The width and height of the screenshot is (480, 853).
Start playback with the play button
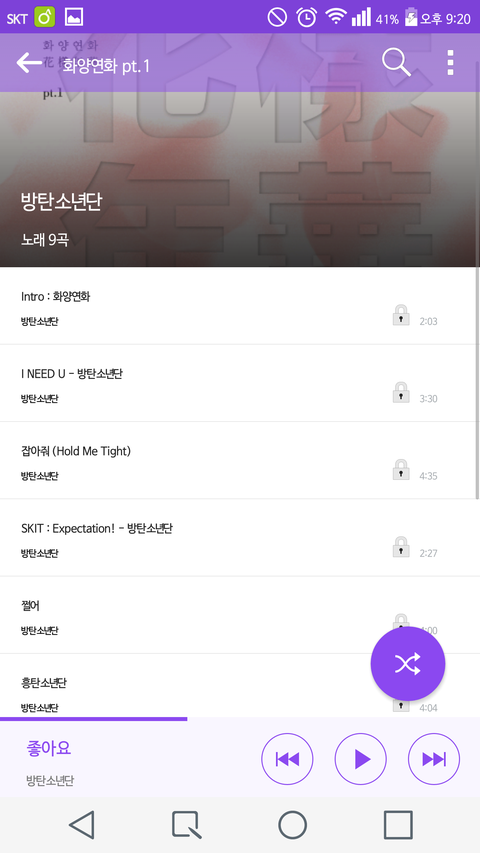pyautogui.click(x=361, y=759)
